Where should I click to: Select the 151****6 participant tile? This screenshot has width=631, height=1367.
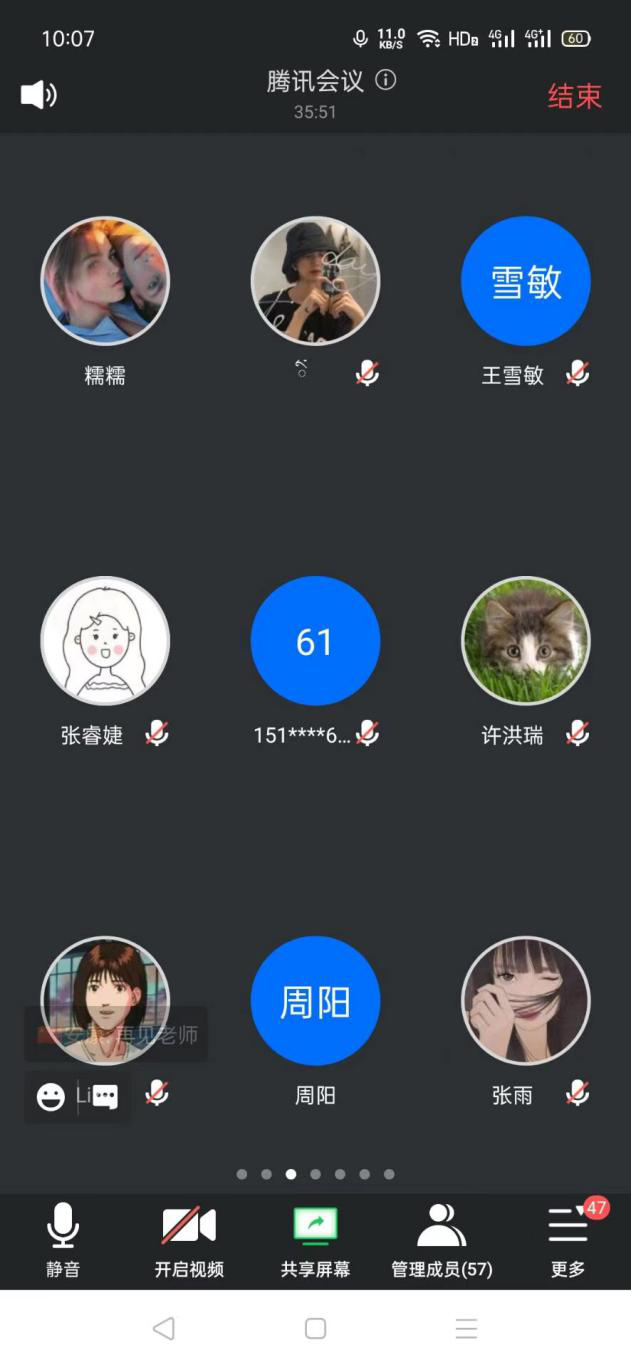point(315,641)
